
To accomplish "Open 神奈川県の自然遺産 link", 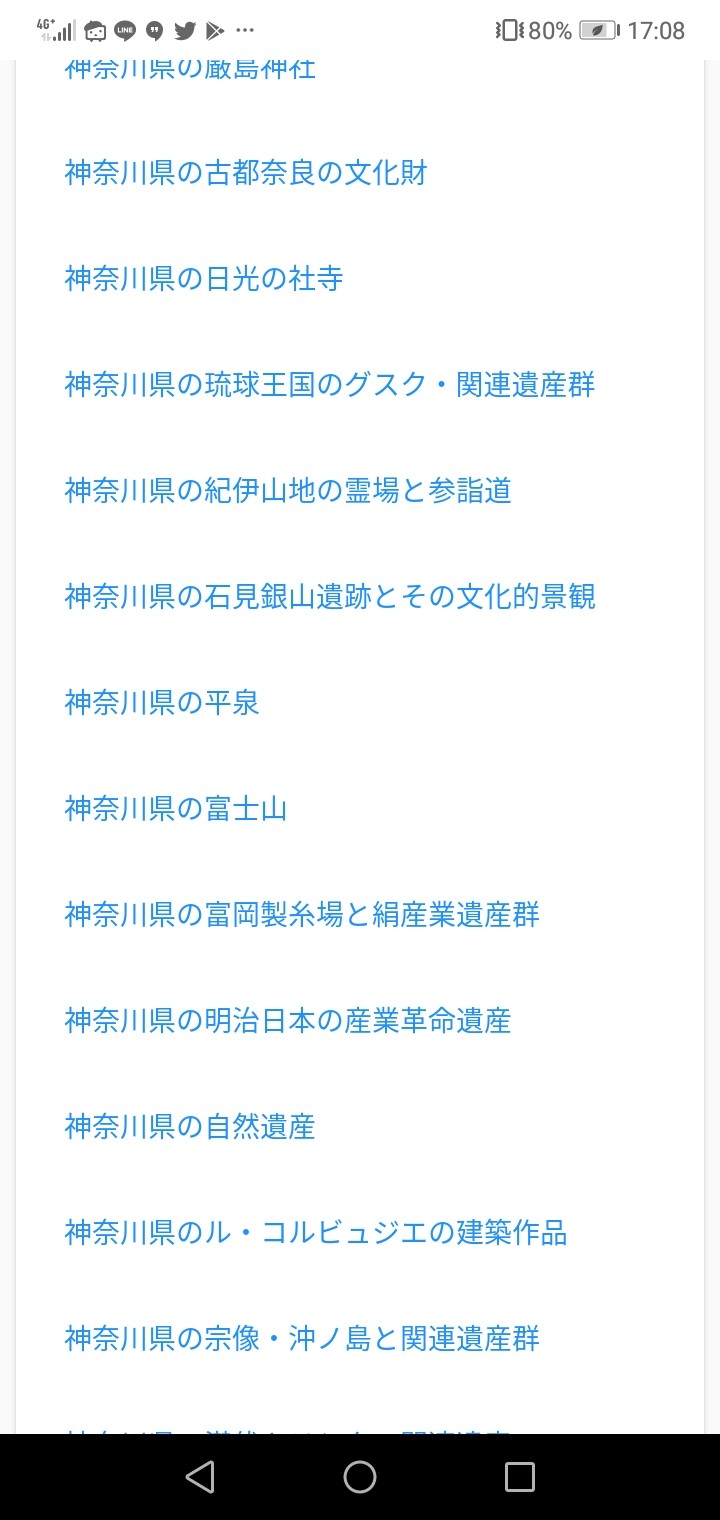I will pos(190,1127).
